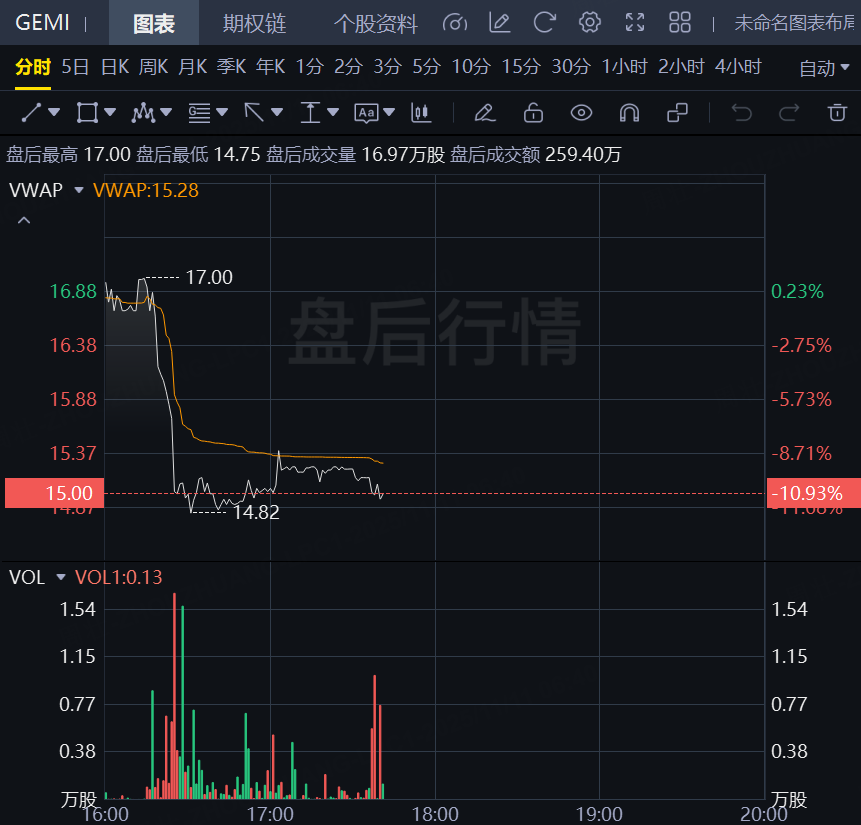This screenshot has height=825, width=861.
Task: Choose the 15分 interval
Action: (x=520, y=67)
